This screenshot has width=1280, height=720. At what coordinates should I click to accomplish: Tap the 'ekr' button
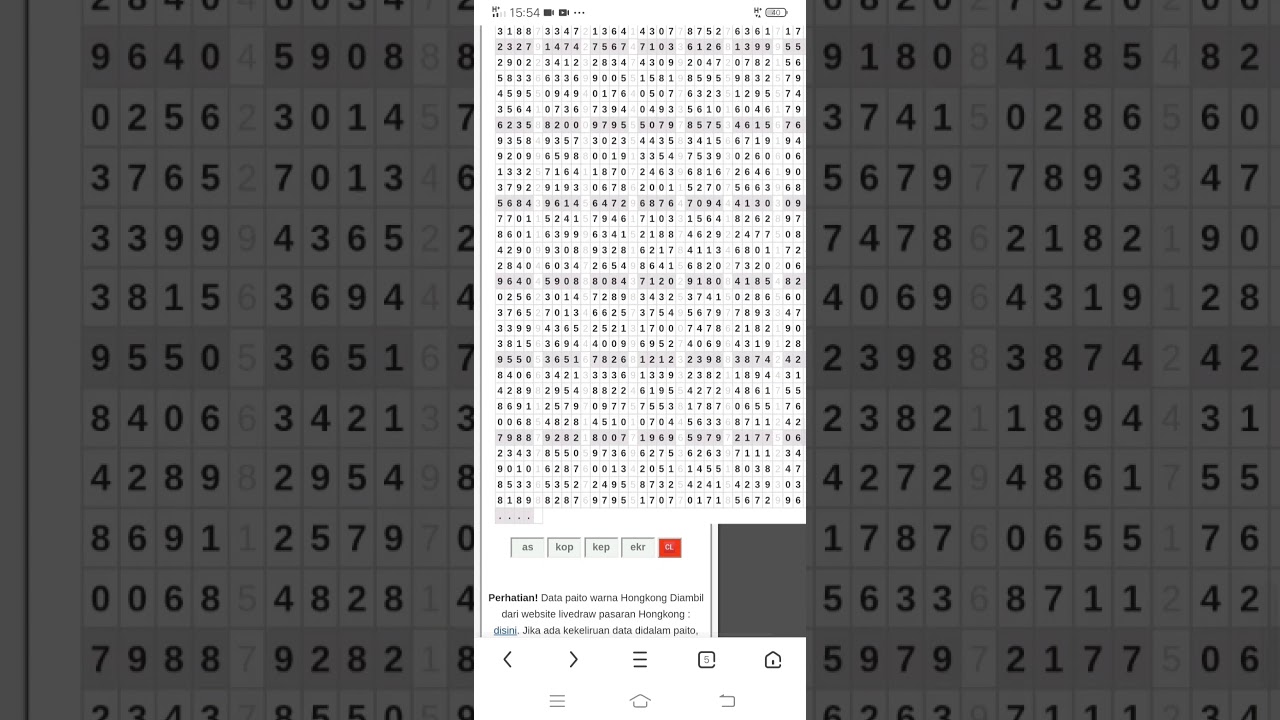tap(638, 547)
